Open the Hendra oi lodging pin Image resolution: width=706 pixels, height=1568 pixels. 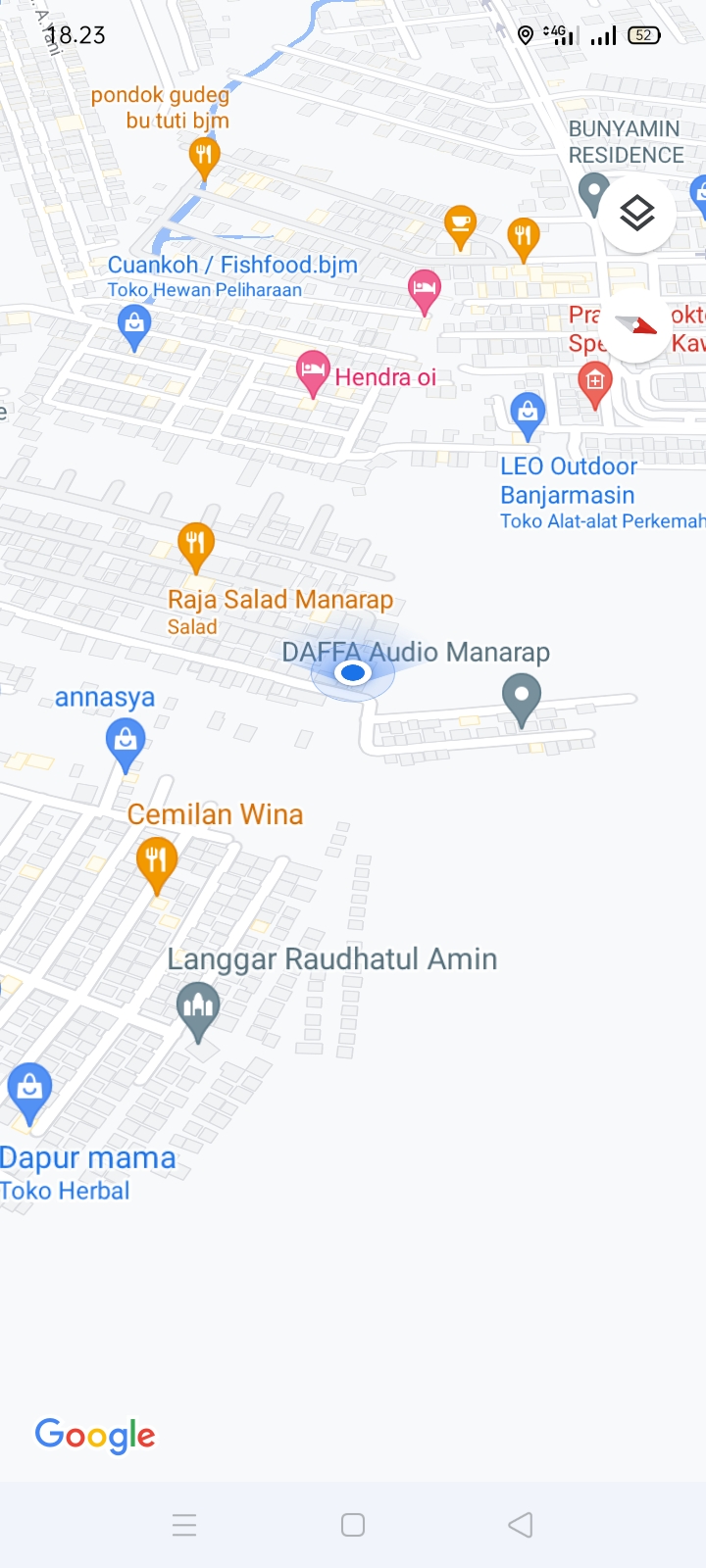(x=313, y=372)
